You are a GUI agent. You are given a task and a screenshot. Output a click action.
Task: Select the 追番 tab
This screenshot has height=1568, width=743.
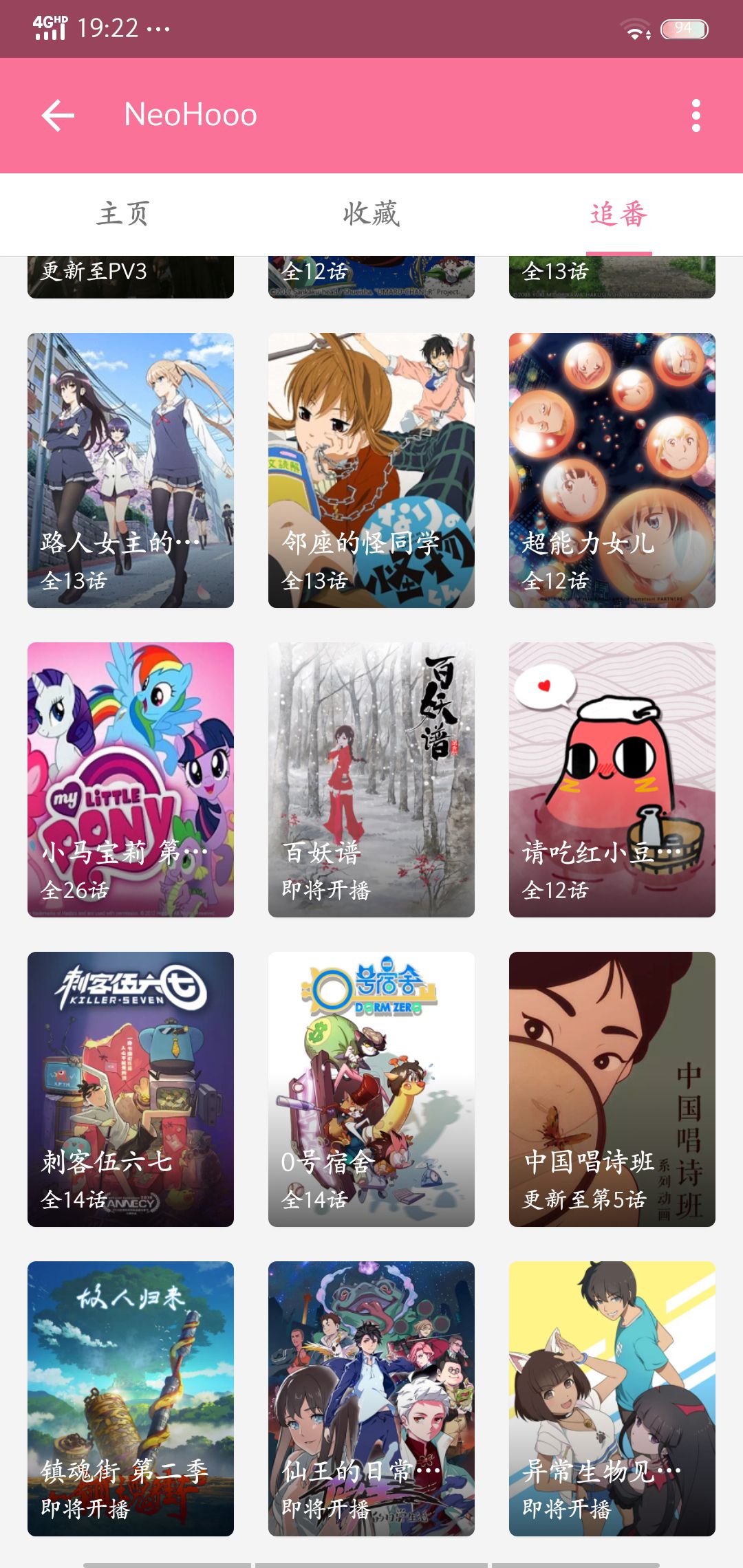(618, 214)
